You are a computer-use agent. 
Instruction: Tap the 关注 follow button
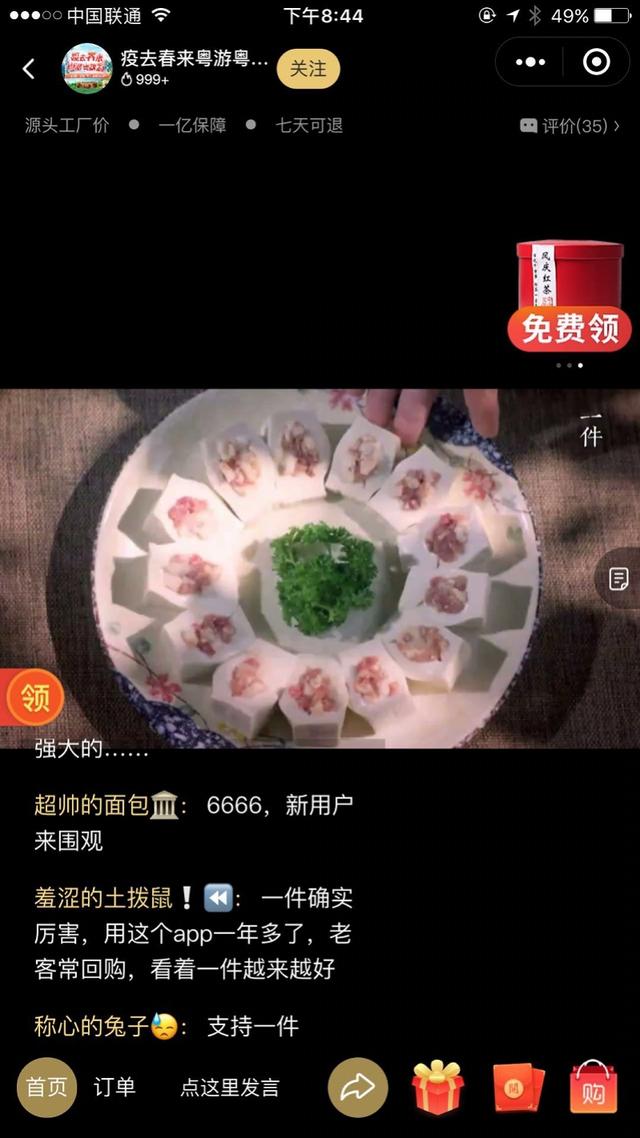coord(308,68)
